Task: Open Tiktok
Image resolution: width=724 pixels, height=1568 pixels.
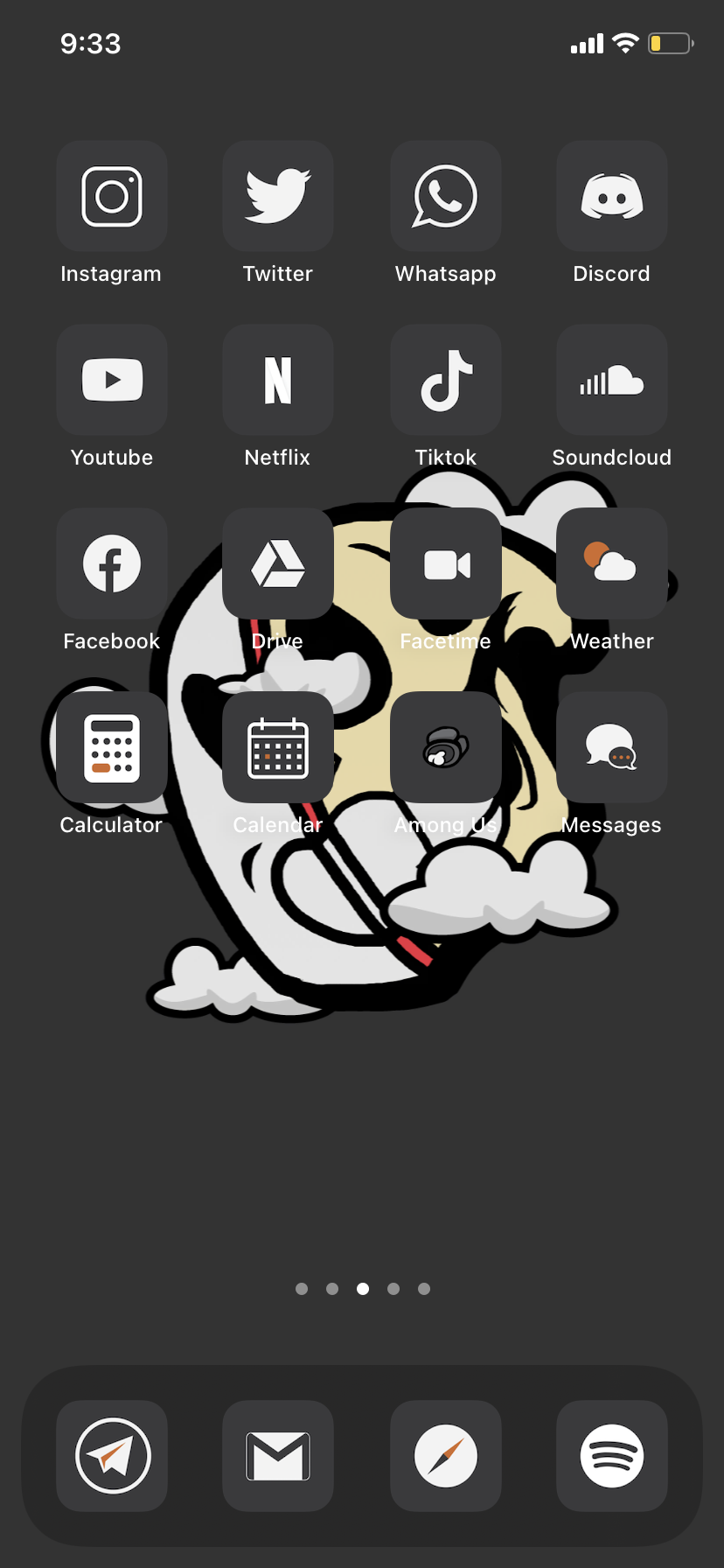Action: point(446,380)
